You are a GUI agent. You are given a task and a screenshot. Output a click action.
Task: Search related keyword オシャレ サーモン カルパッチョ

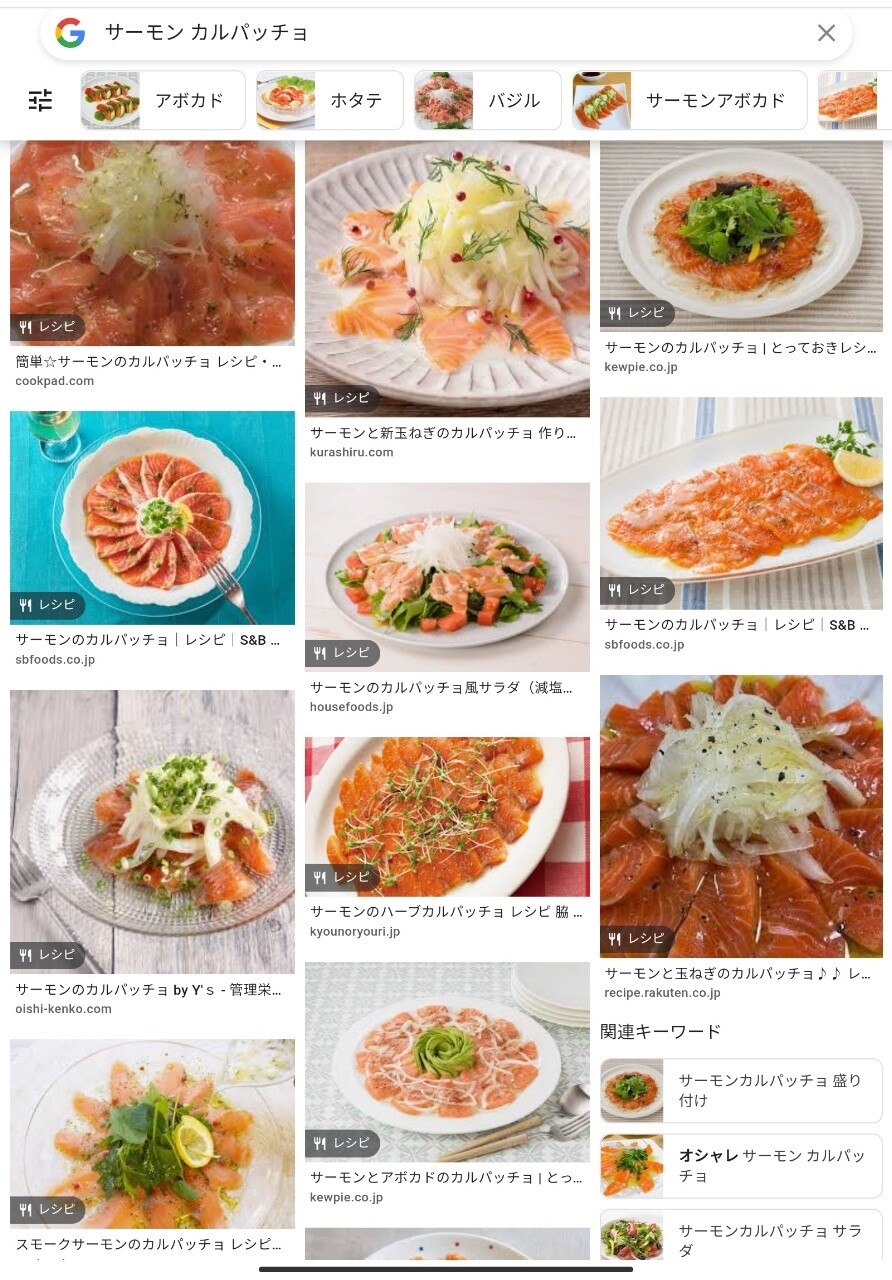[741, 1166]
